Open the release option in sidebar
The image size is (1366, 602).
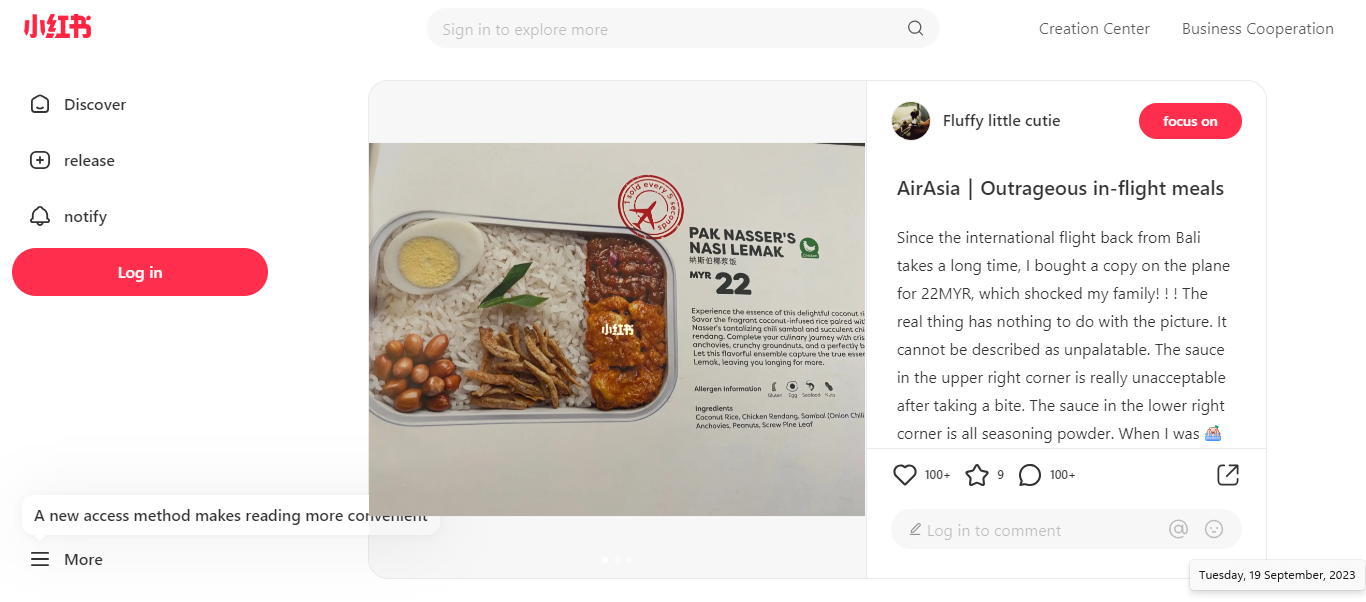click(x=88, y=160)
